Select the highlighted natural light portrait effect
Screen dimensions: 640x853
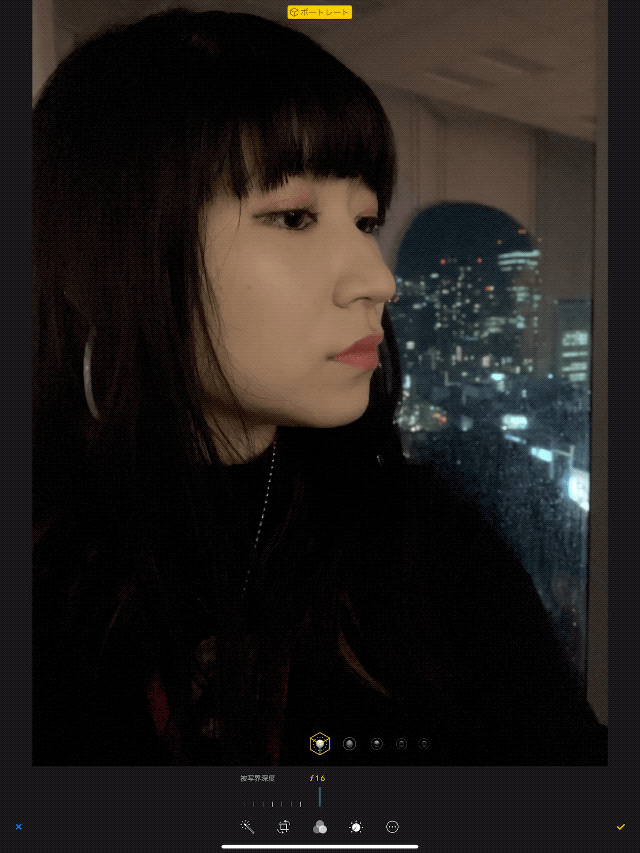320,744
